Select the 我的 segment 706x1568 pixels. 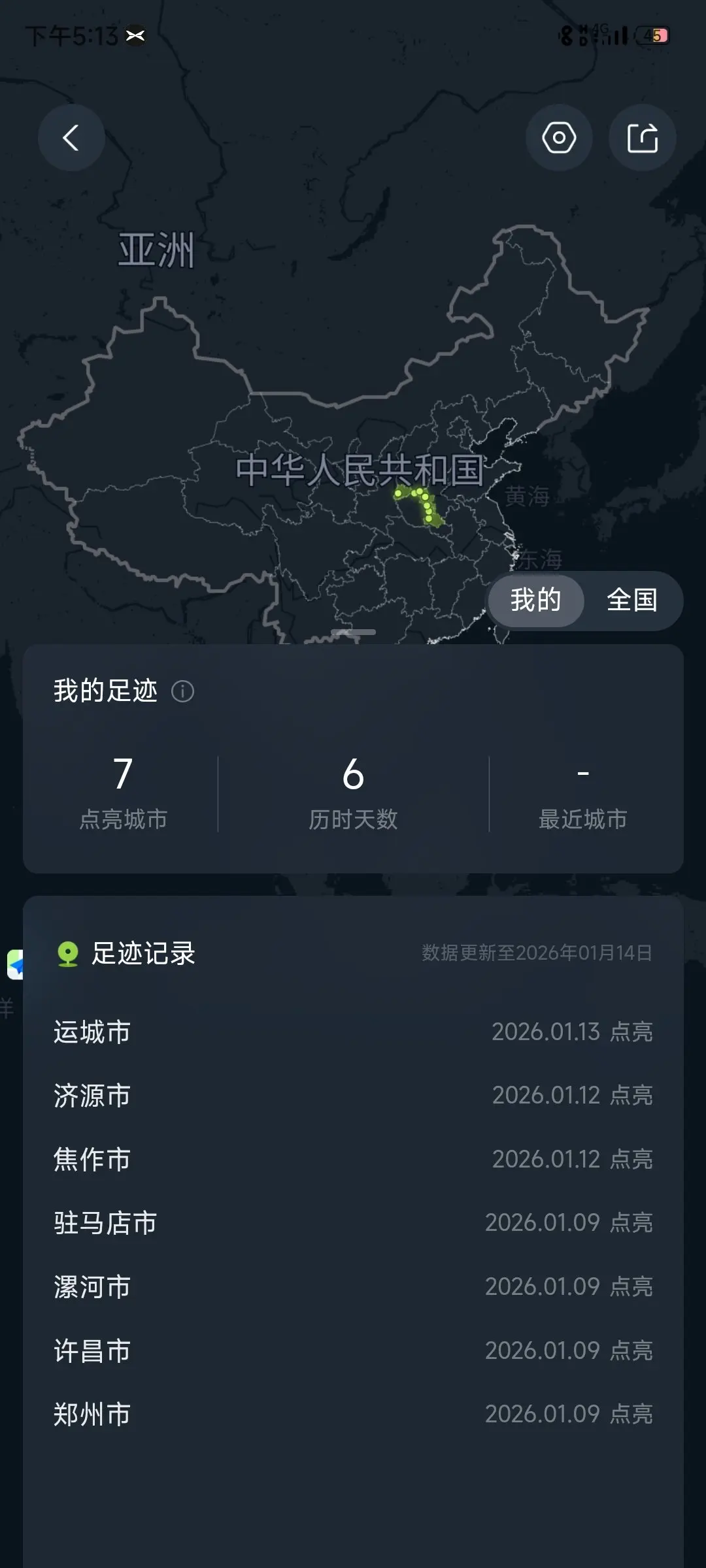pyautogui.click(x=536, y=600)
